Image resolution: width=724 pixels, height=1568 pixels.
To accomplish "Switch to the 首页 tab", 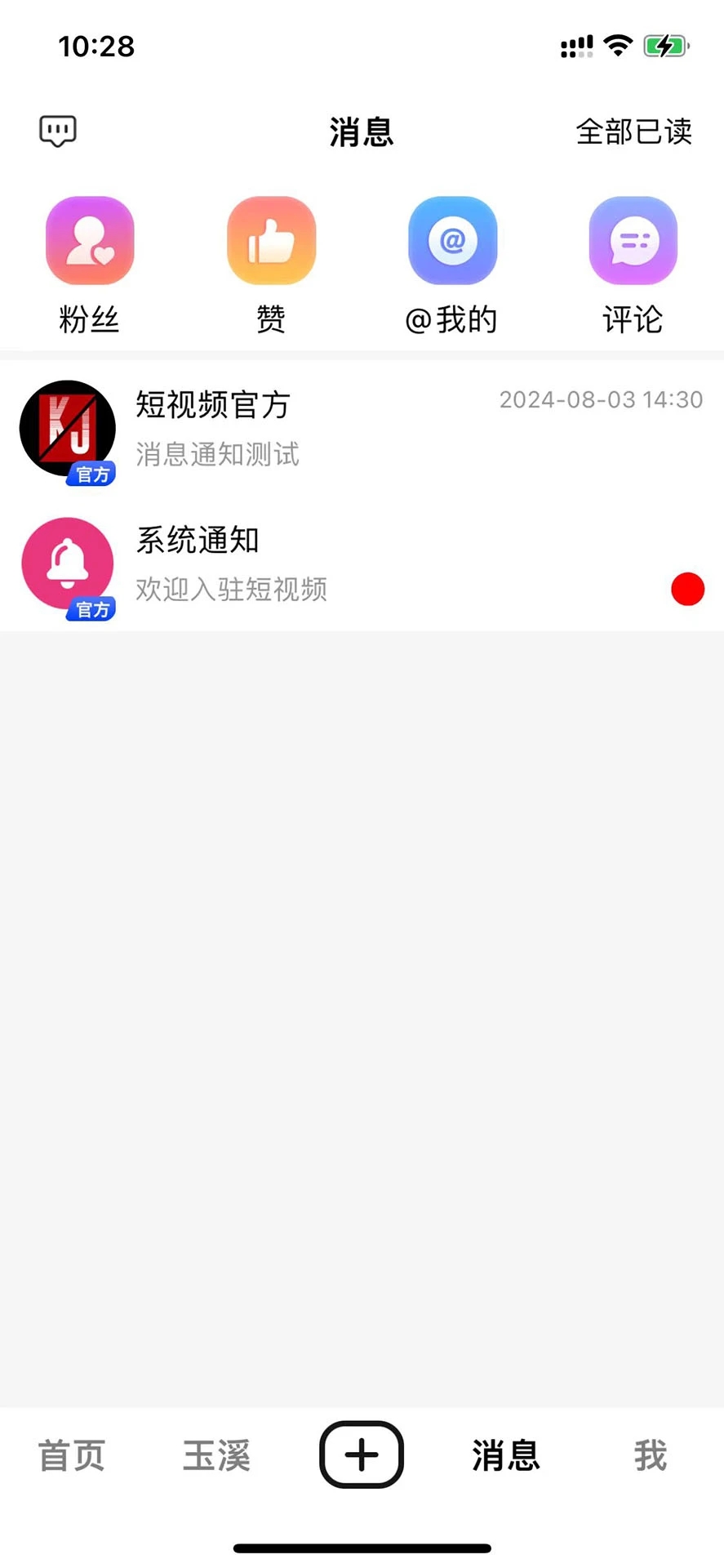I will [70, 1455].
